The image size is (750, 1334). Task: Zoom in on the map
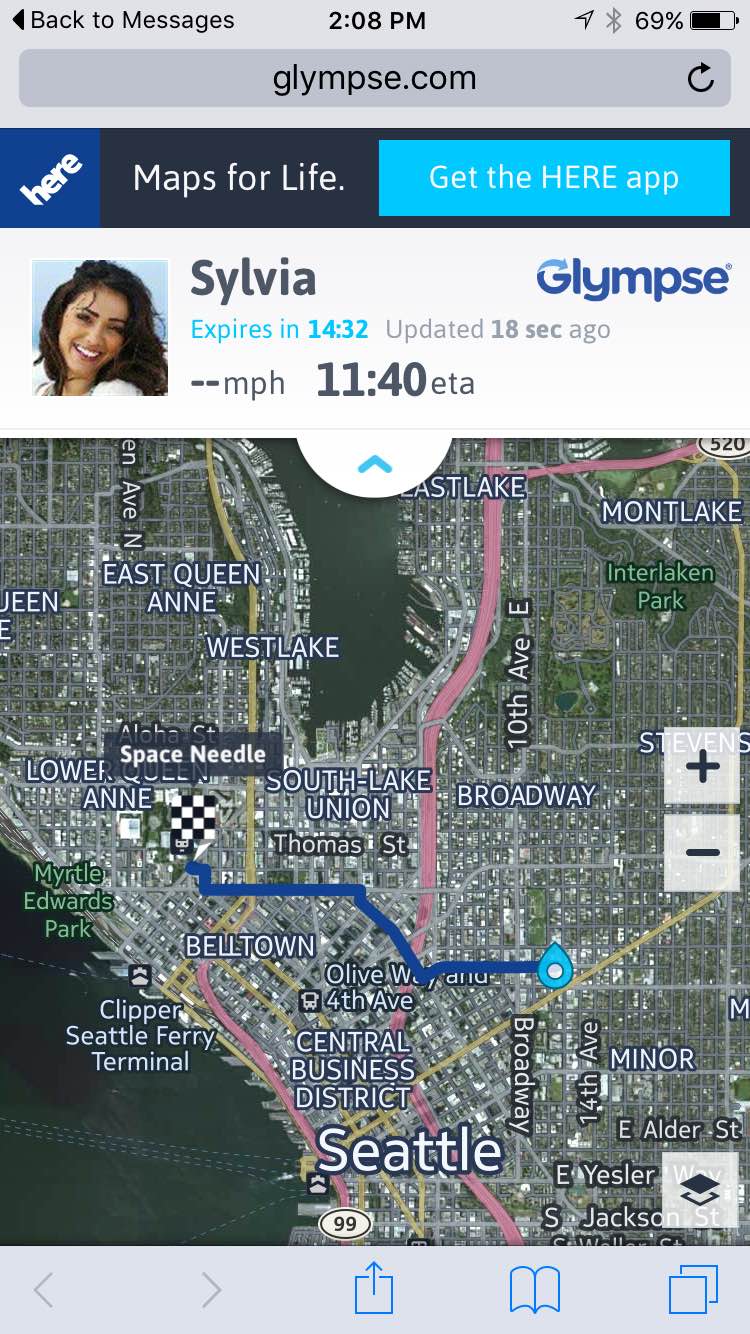point(702,767)
